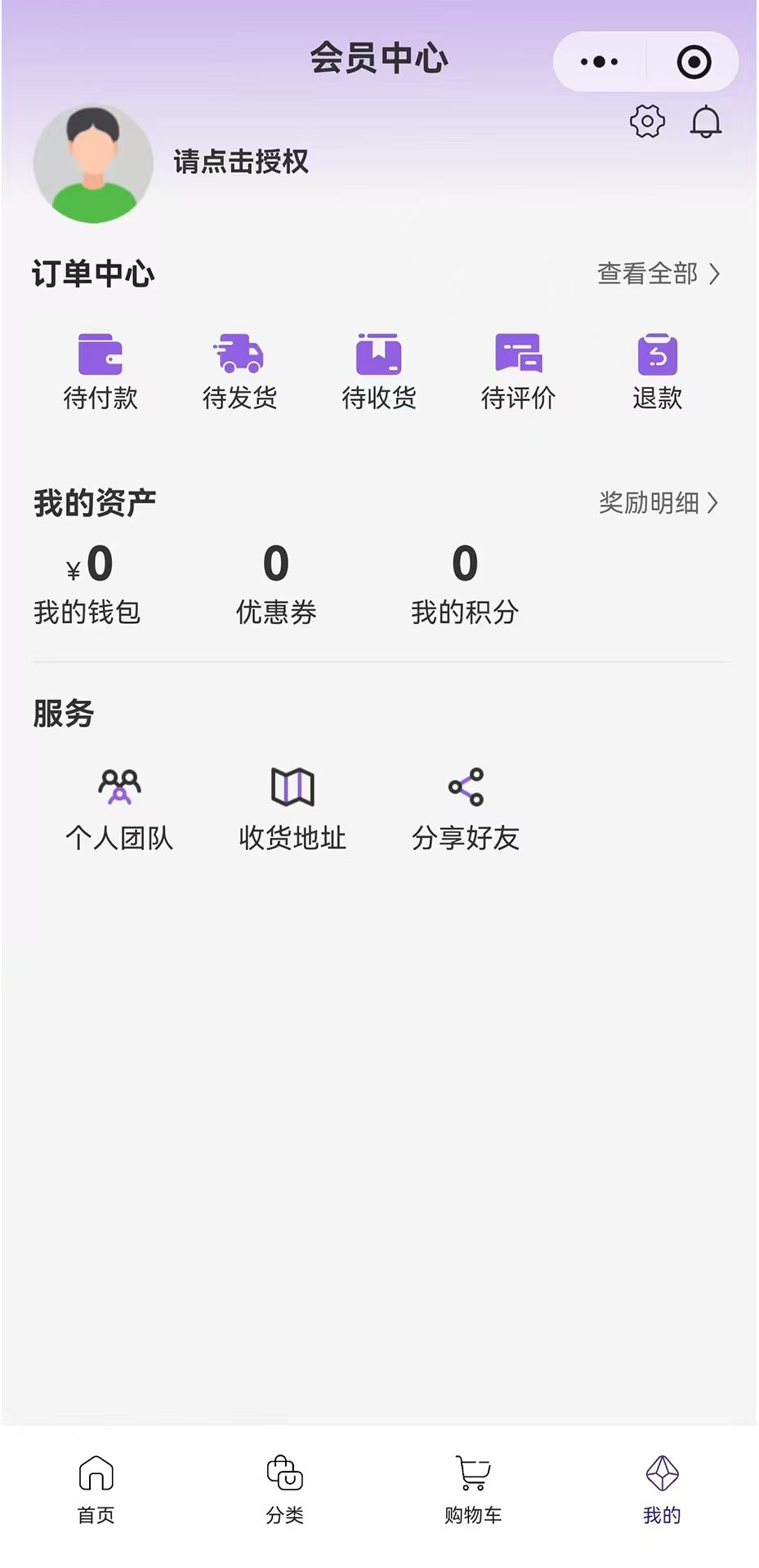
Task: Expand 查看全部 to view all orders
Action: tap(657, 275)
